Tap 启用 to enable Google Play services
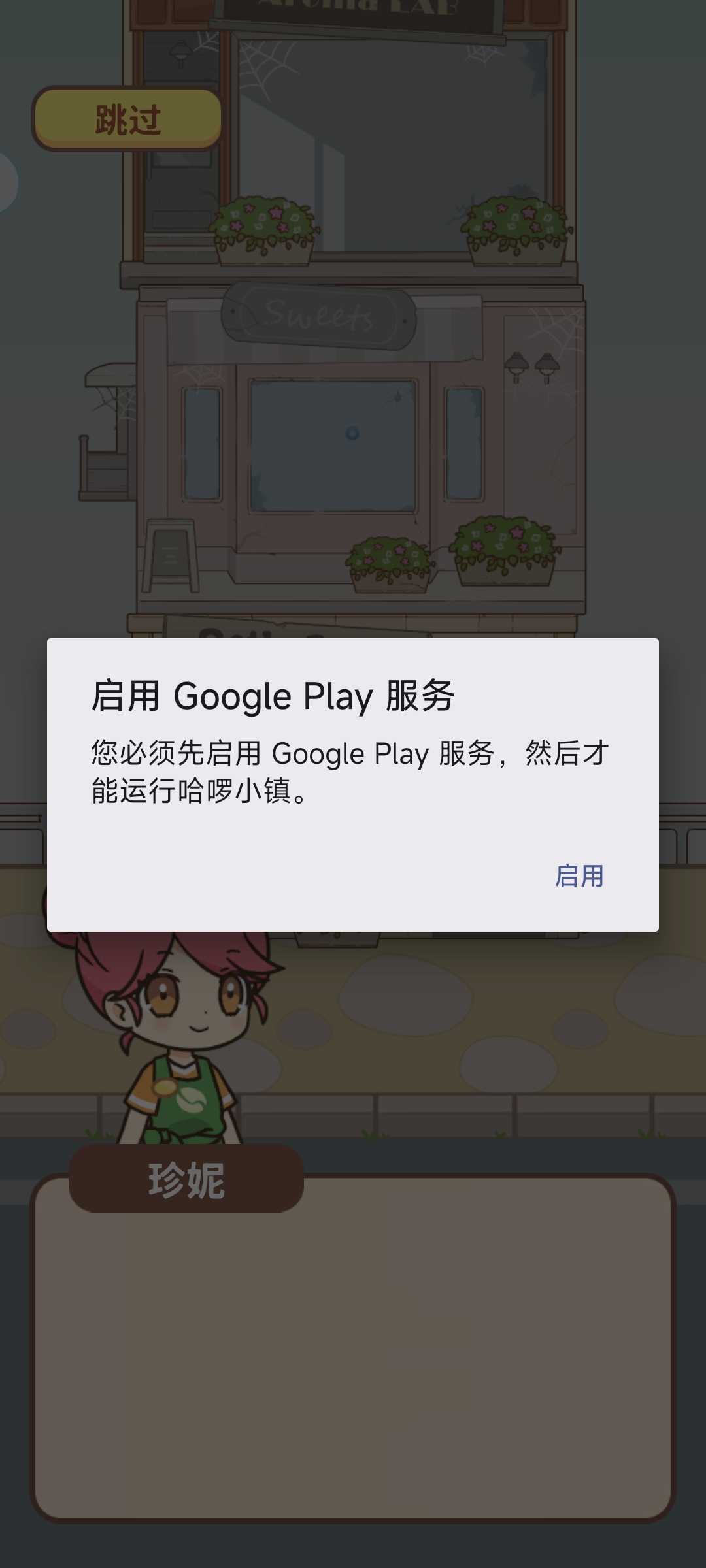 (x=579, y=876)
